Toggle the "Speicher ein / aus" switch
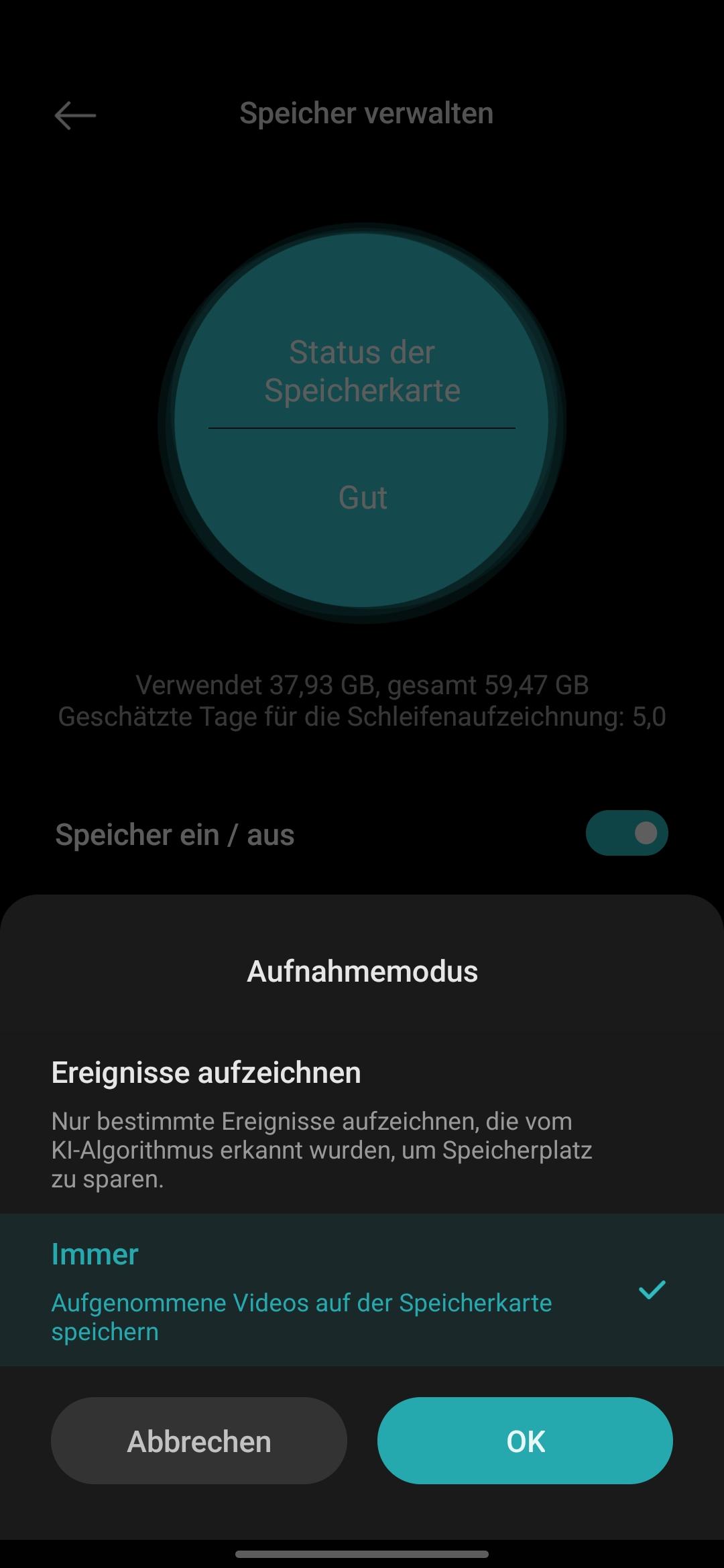Viewport: 724px width, 1568px height. 627,834
